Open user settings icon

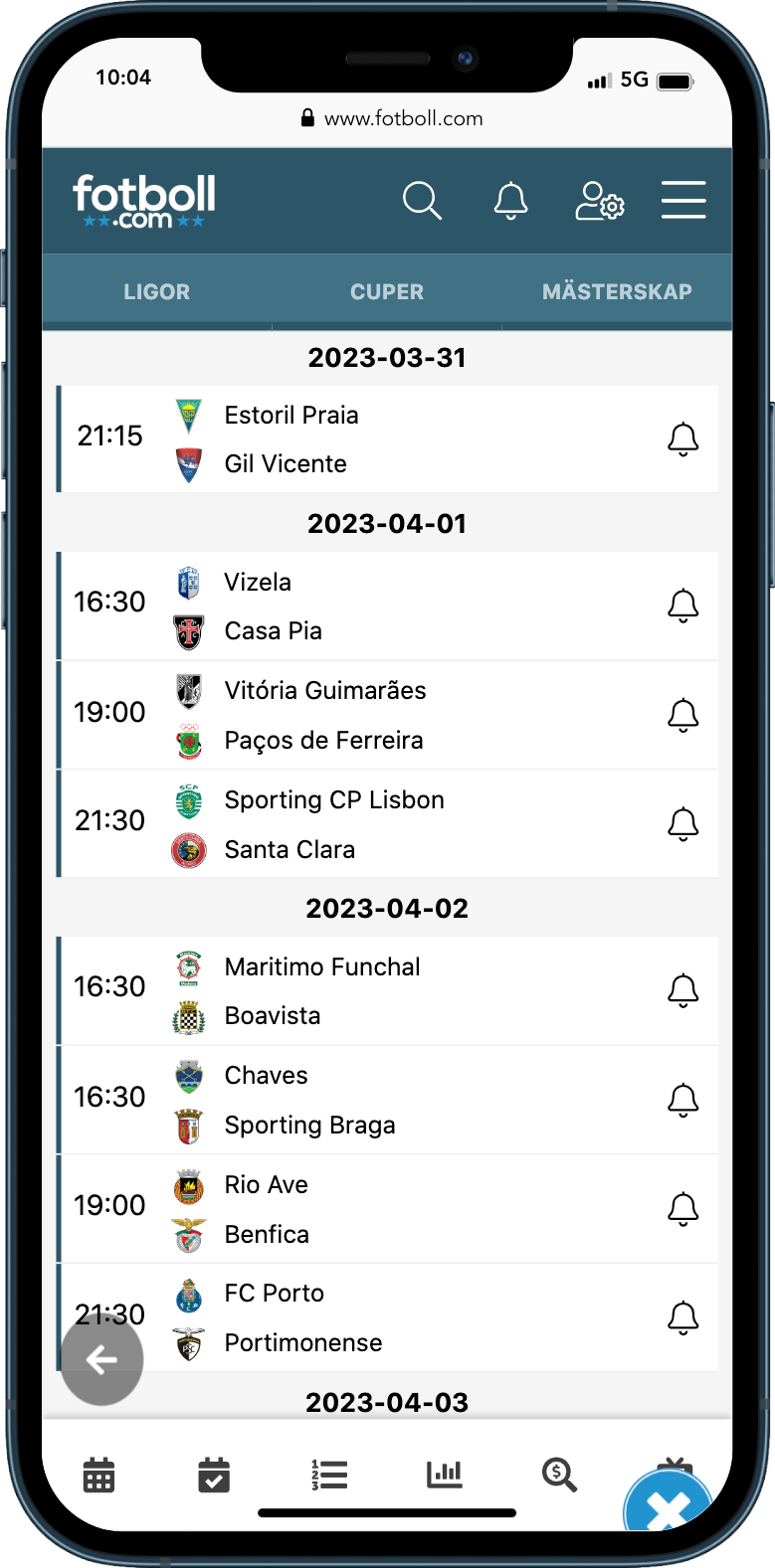[x=600, y=201]
